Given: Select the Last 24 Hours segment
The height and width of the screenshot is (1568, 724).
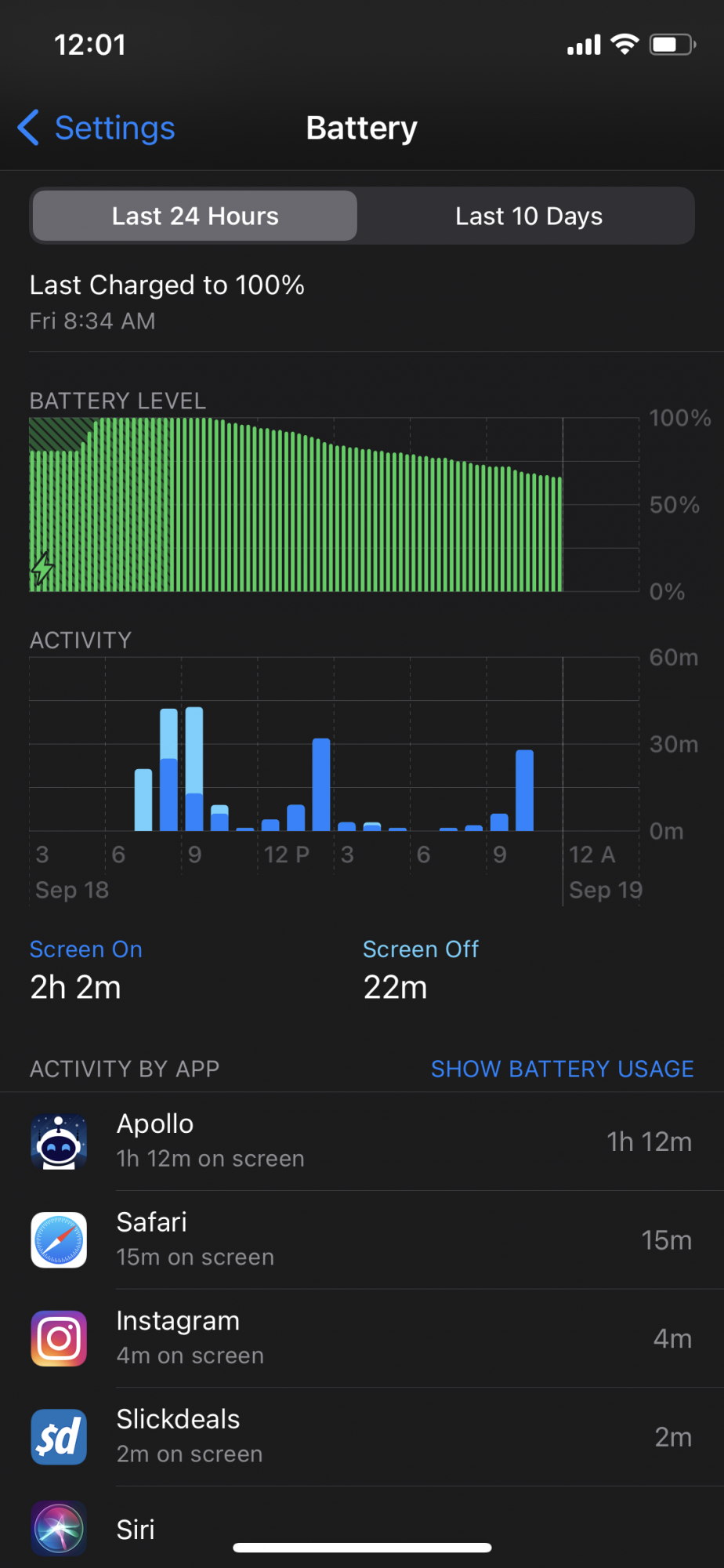Looking at the screenshot, I should pos(195,216).
